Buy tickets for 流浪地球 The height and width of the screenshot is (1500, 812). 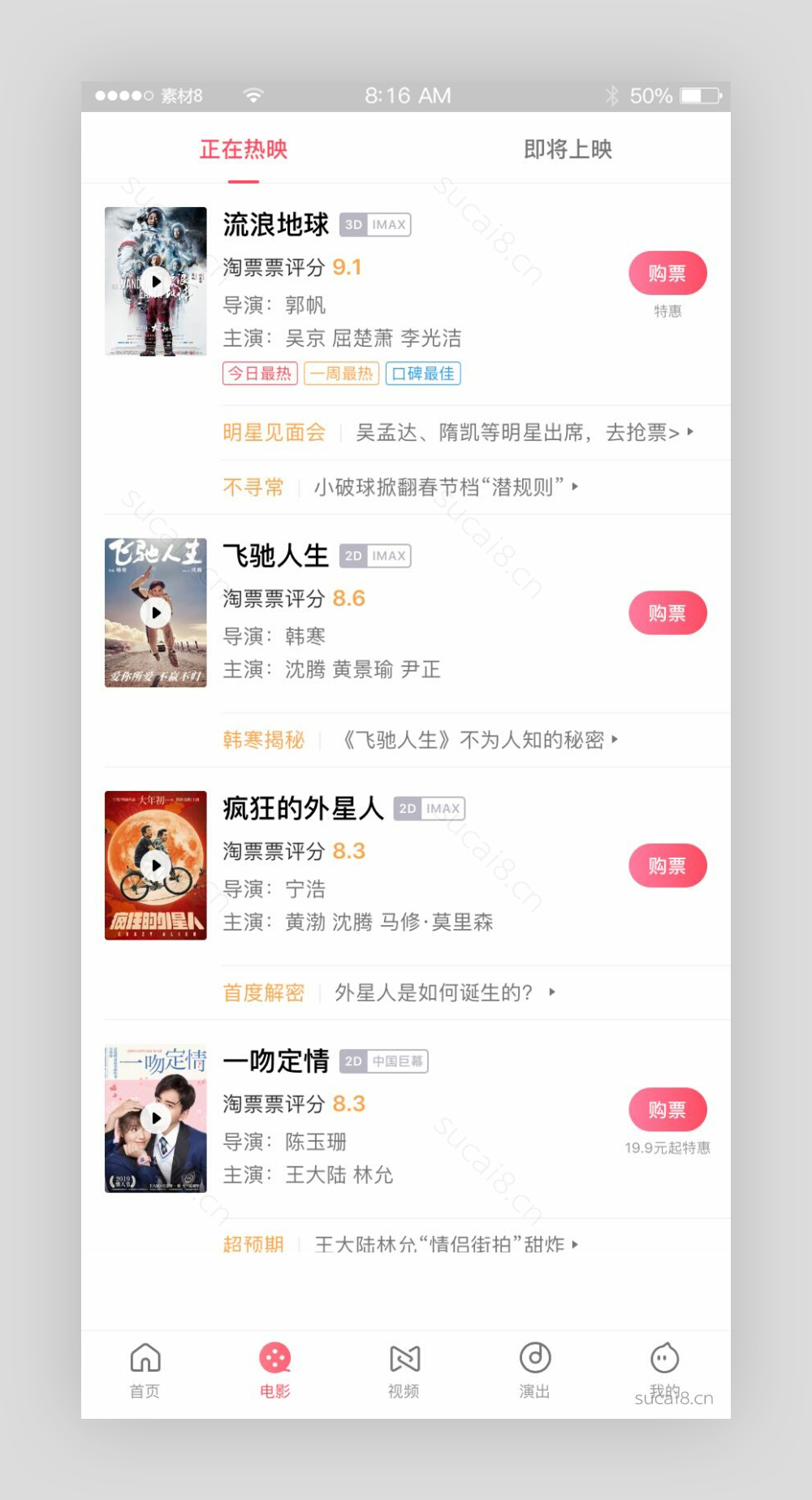pyautogui.click(x=667, y=274)
